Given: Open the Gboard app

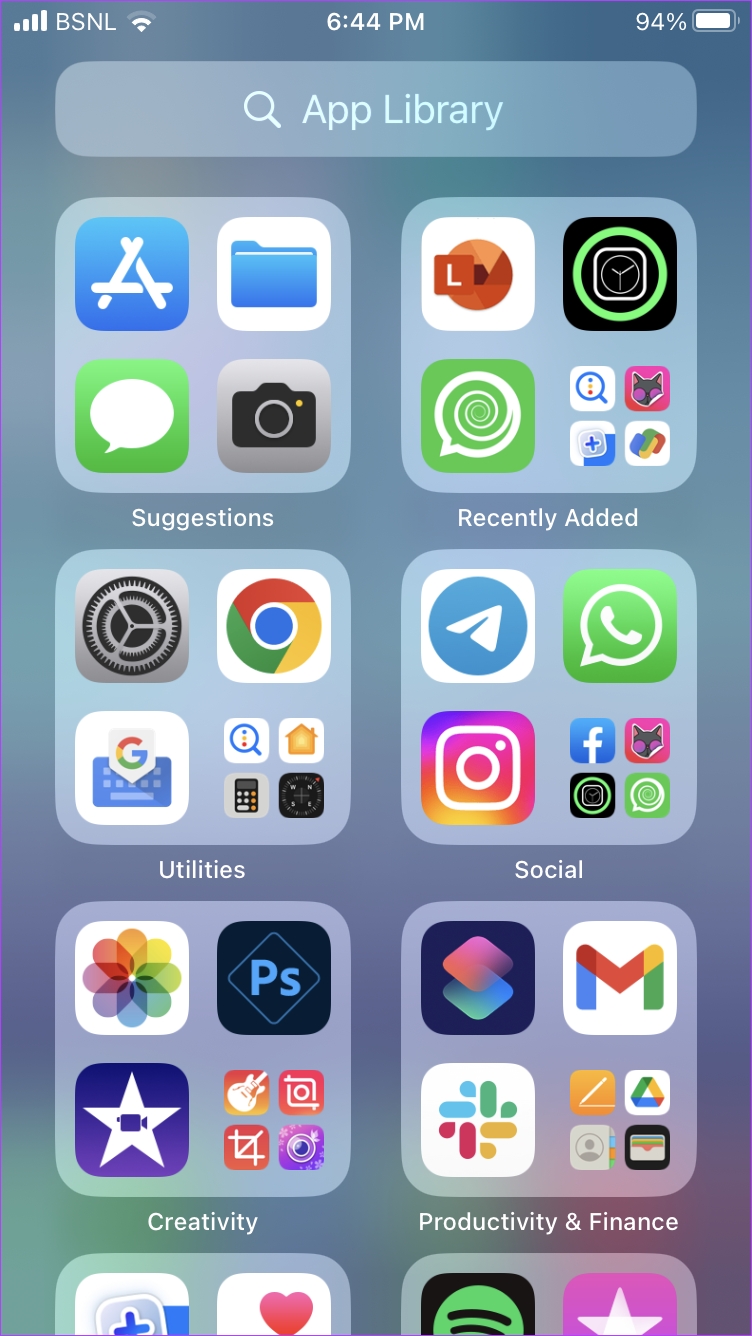Looking at the screenshot, I should (x=132, y=768).
